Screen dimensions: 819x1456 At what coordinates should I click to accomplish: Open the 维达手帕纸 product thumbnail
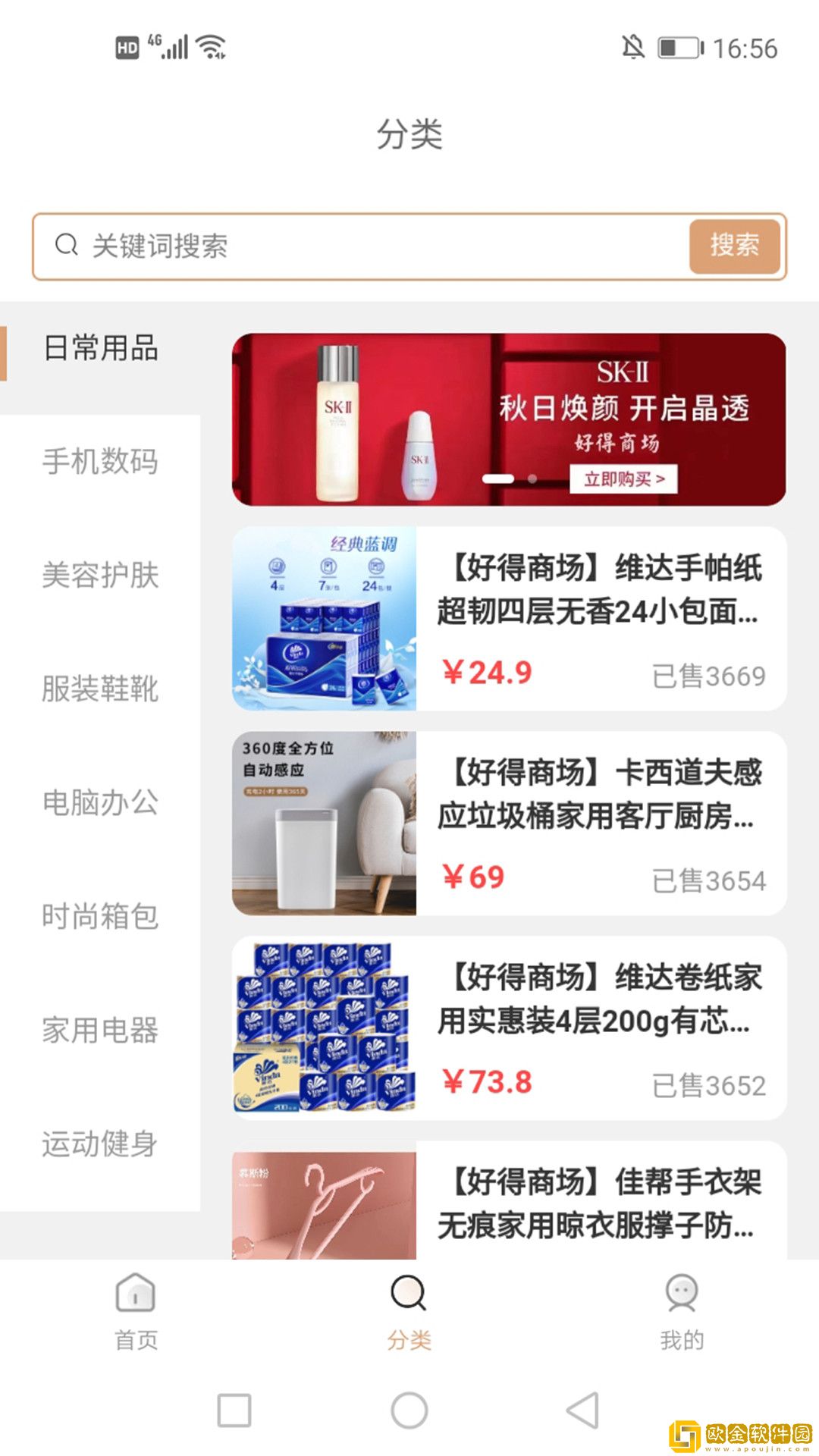coord(325,619)
